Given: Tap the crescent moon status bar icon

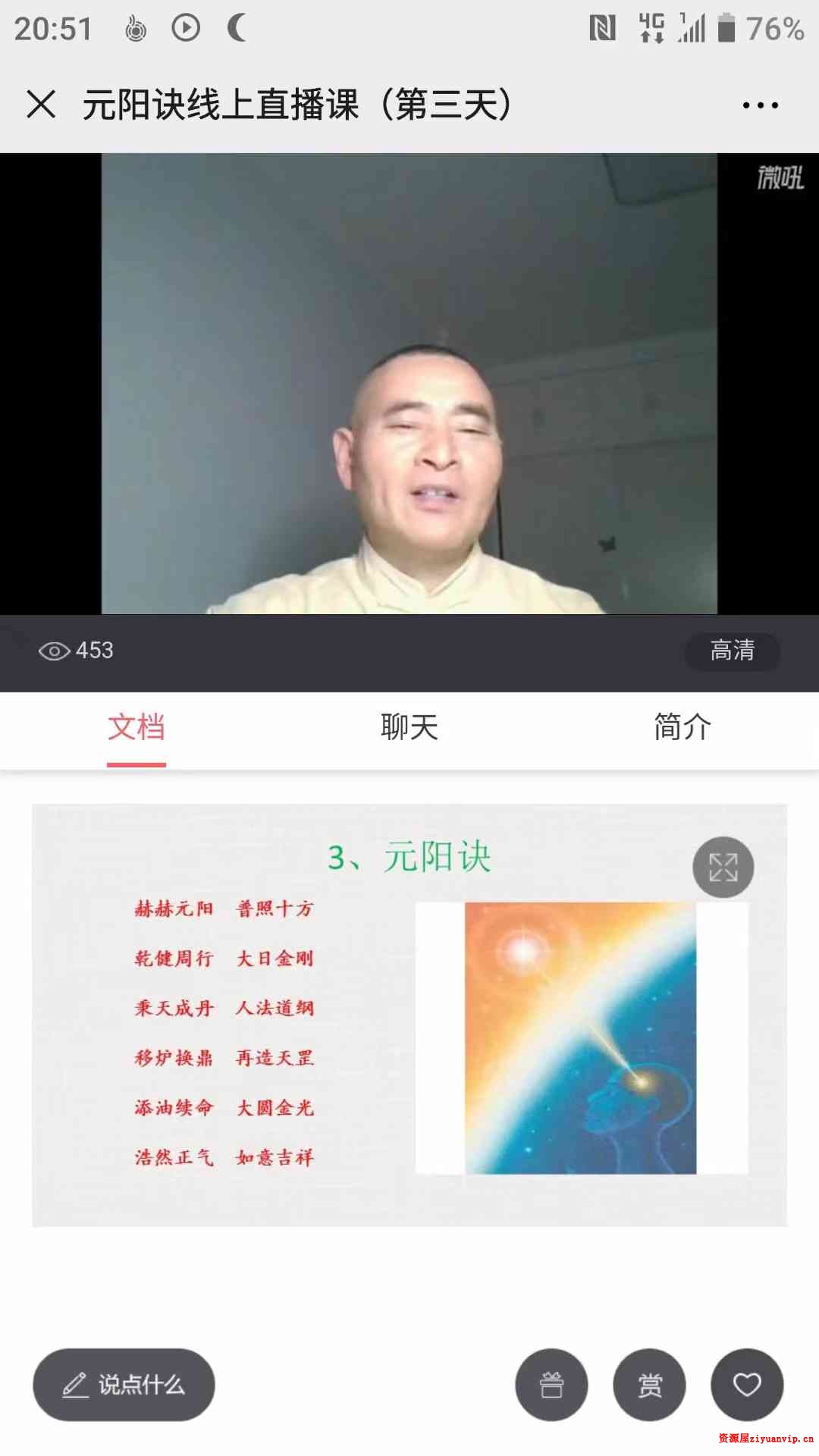Looking at the screenshot, I should pyautogui.click(x=236, y=27).
